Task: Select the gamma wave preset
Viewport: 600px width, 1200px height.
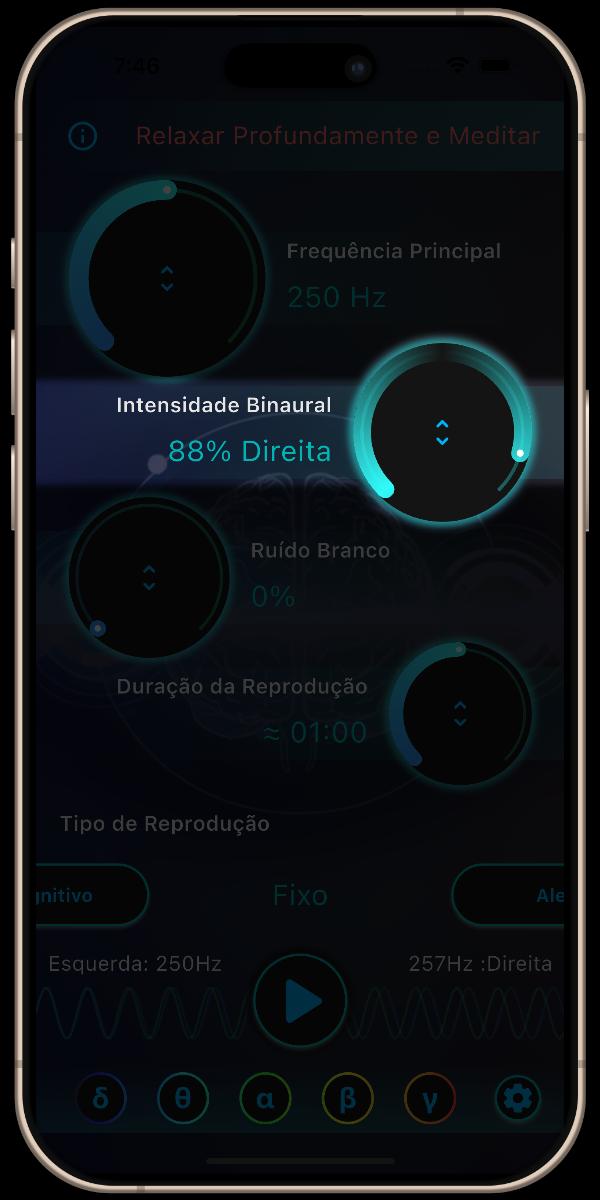Action: point(429,1099)
